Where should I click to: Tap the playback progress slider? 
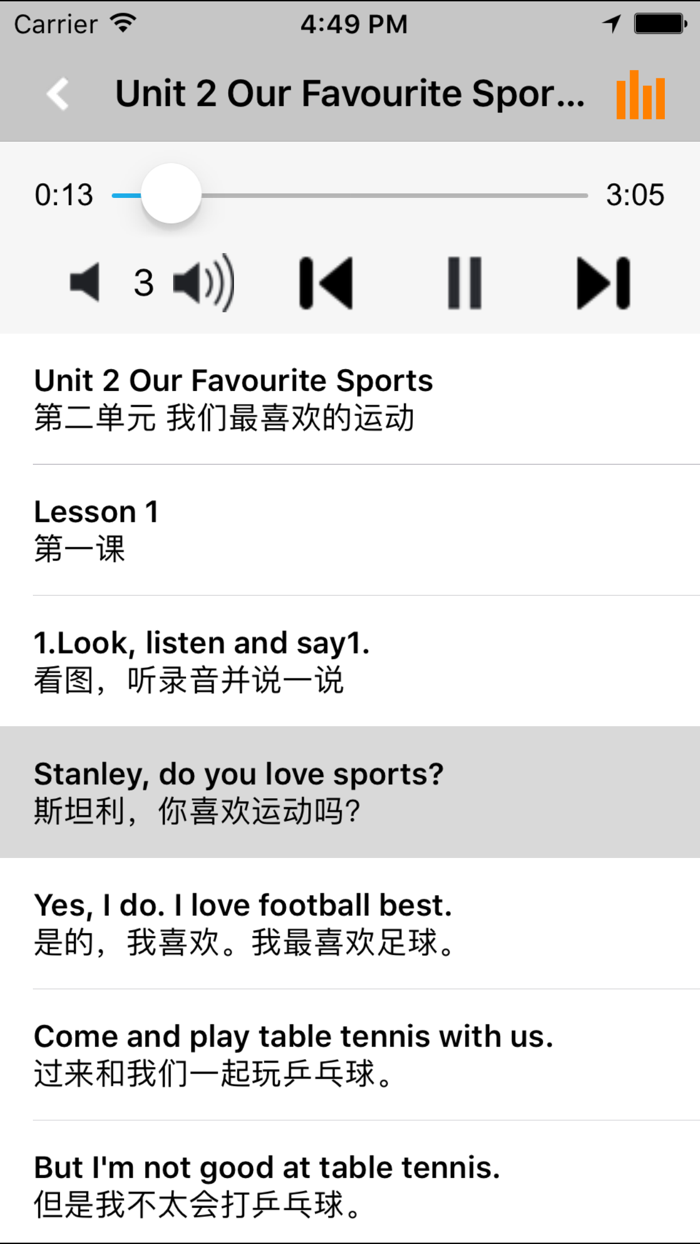pyautogui.click(x=350, y=195)
